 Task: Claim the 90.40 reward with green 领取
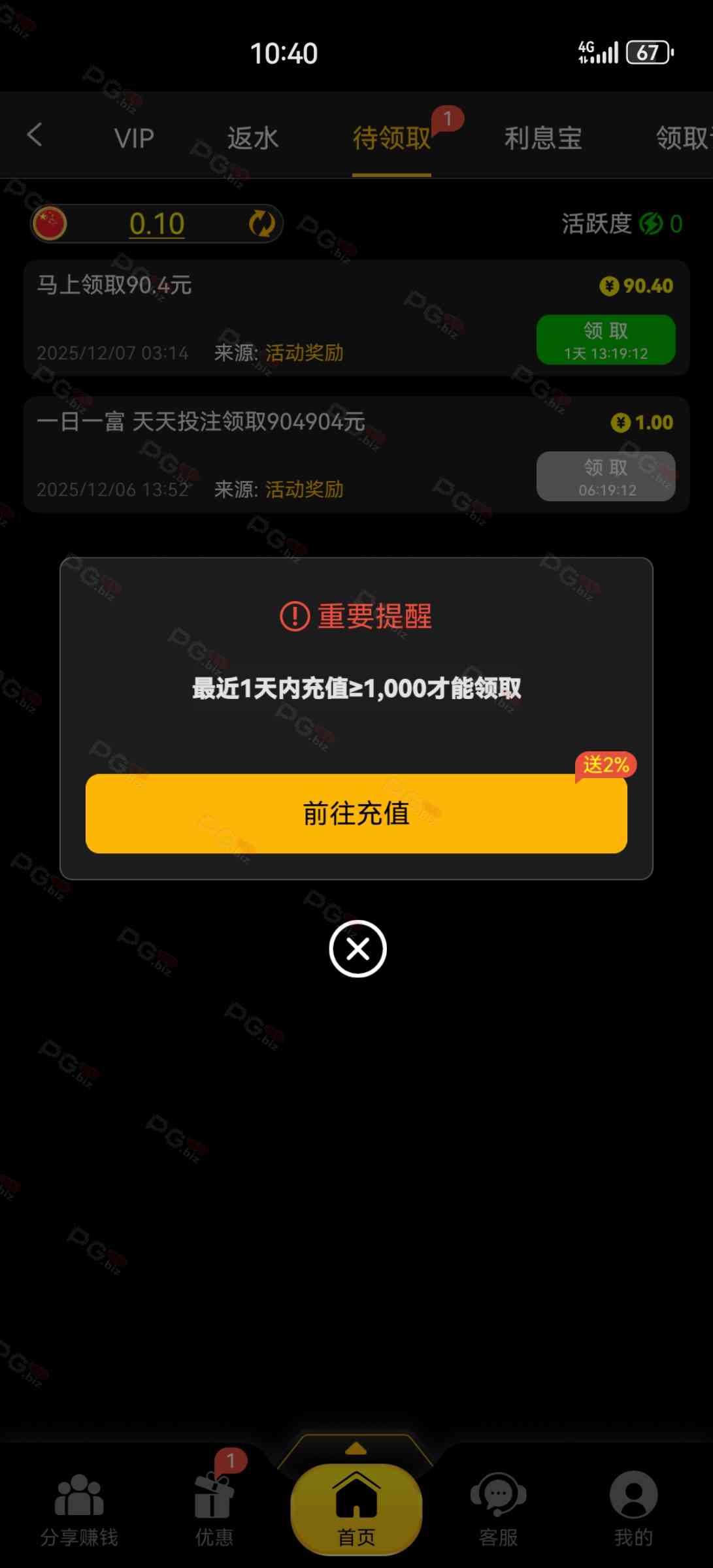pos(605,340)
